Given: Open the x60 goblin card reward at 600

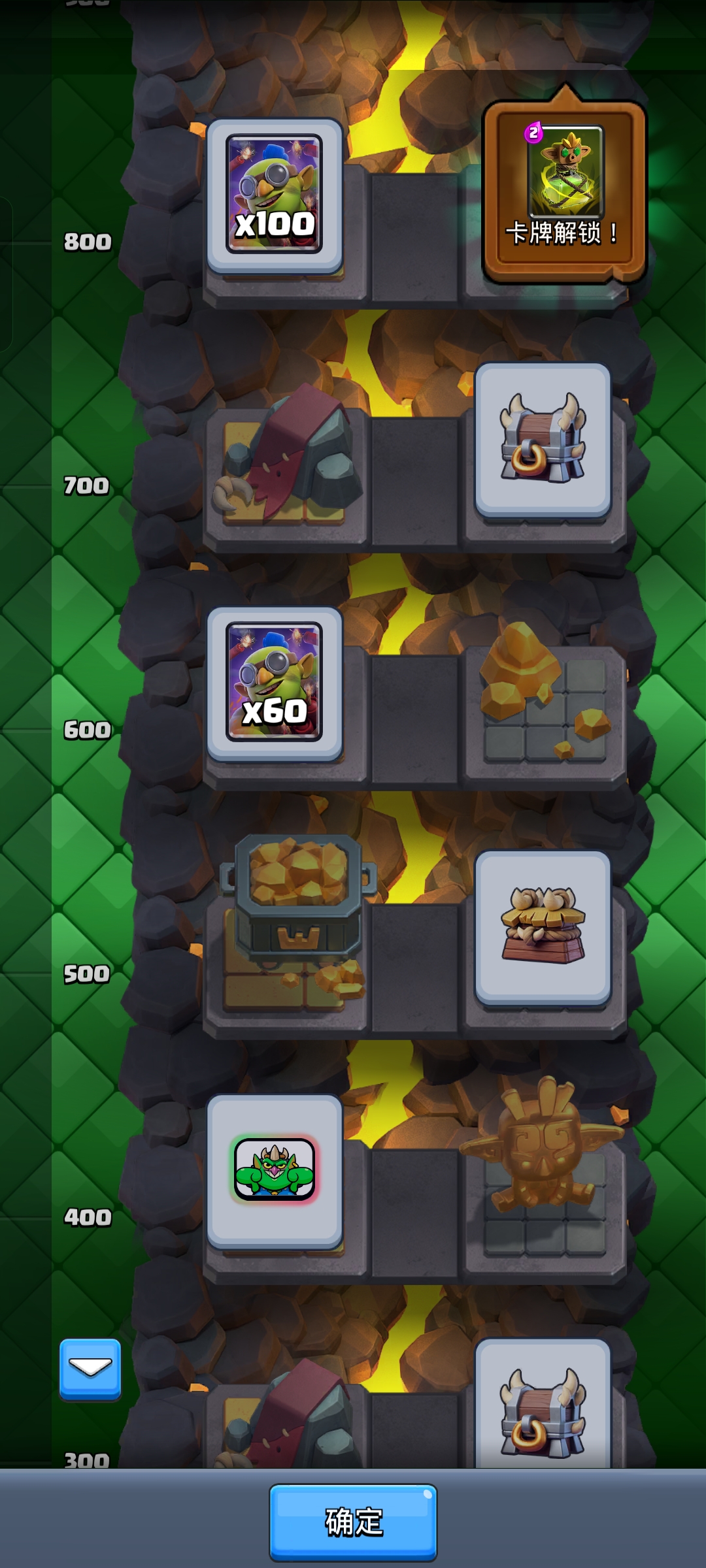Looking at the screenshot, I should coord(275,683).
